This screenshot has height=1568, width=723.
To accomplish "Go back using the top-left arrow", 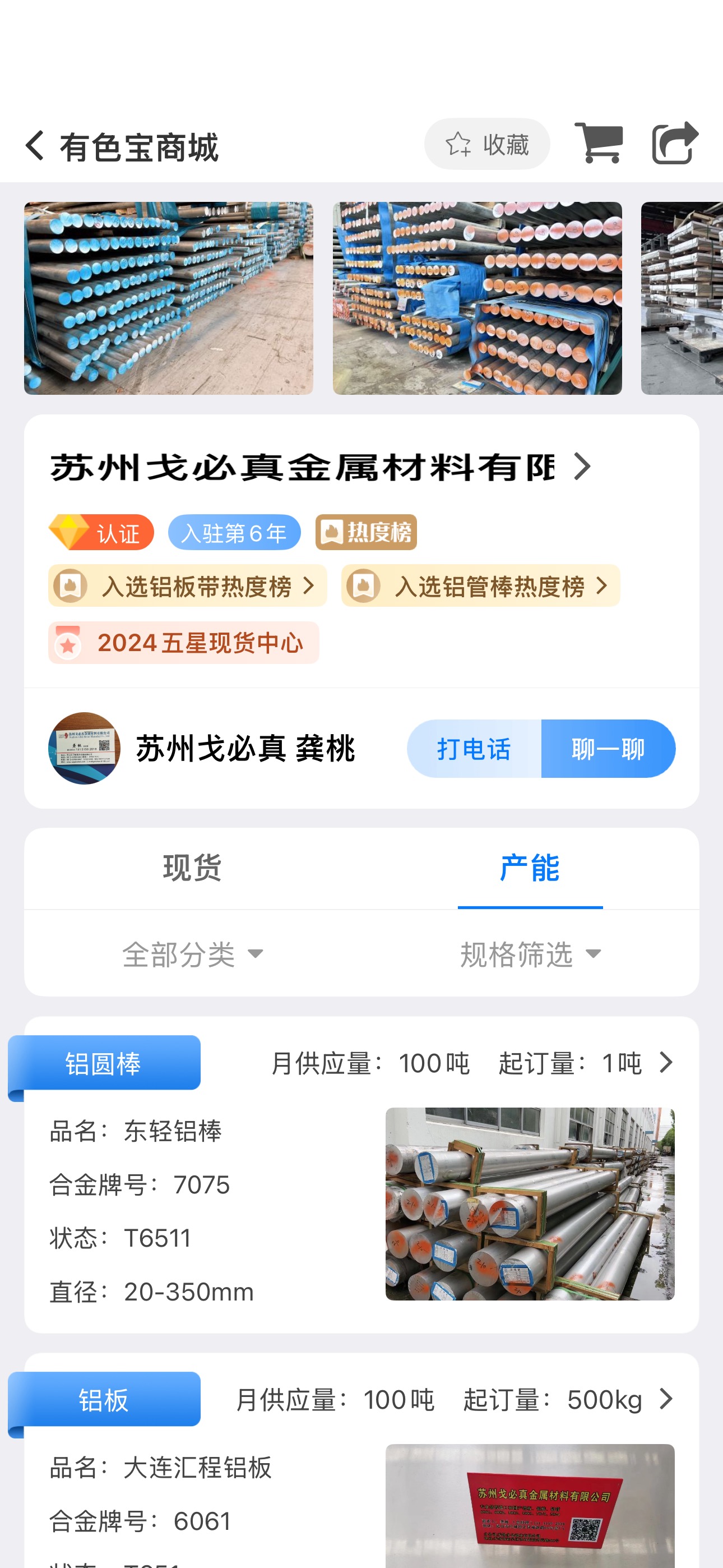I will coord(36,145).
